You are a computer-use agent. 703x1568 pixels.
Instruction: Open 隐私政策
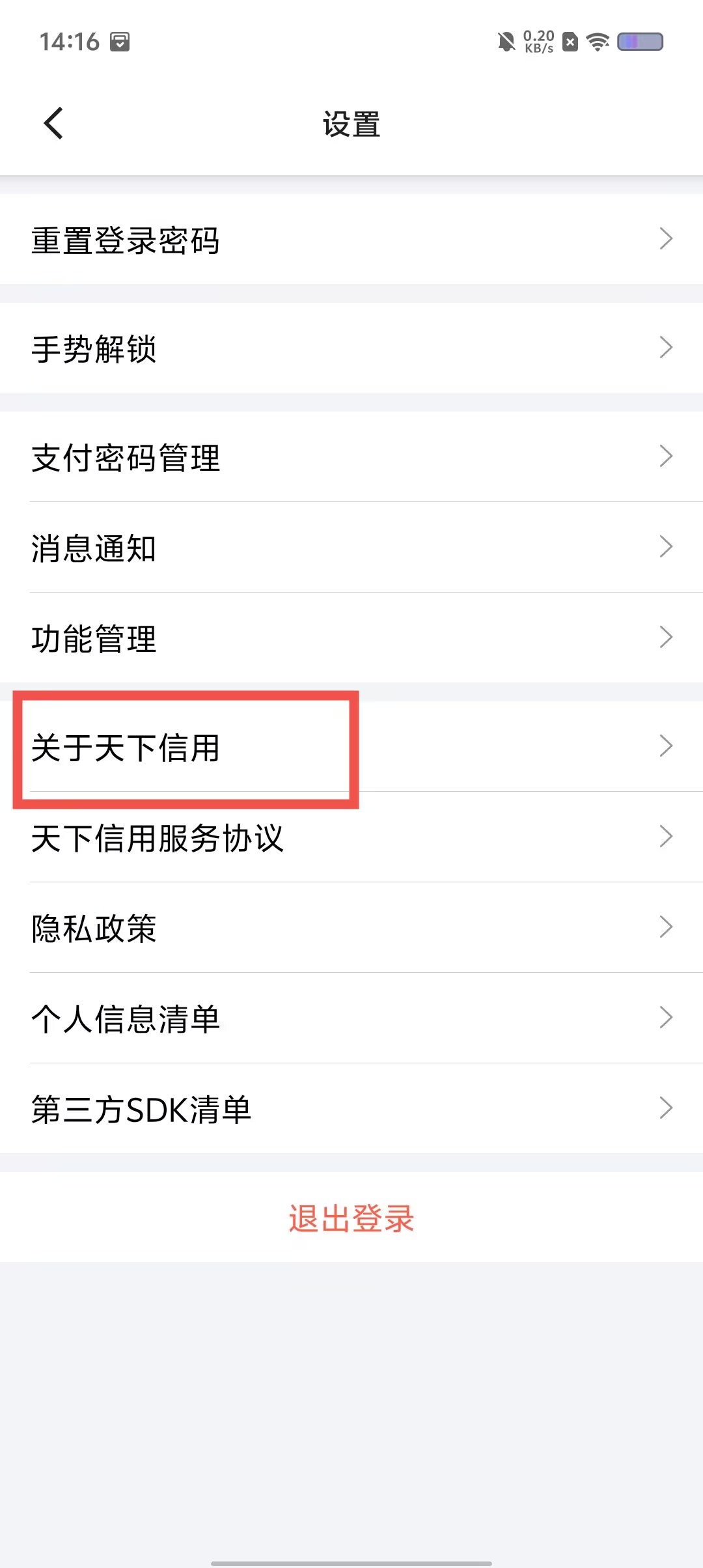pos(351,928)
